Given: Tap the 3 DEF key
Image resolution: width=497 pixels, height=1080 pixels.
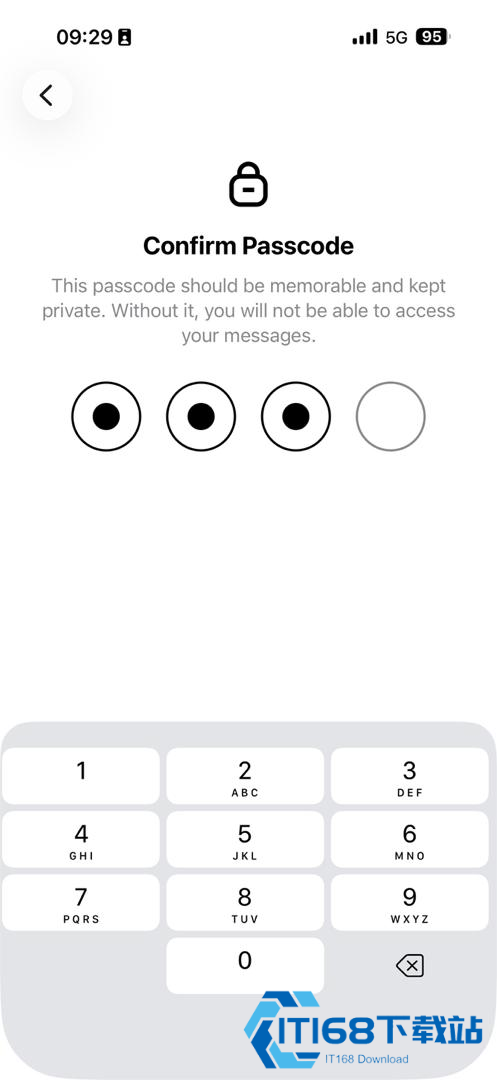Looking at the screenshot, I should [410, 776].
